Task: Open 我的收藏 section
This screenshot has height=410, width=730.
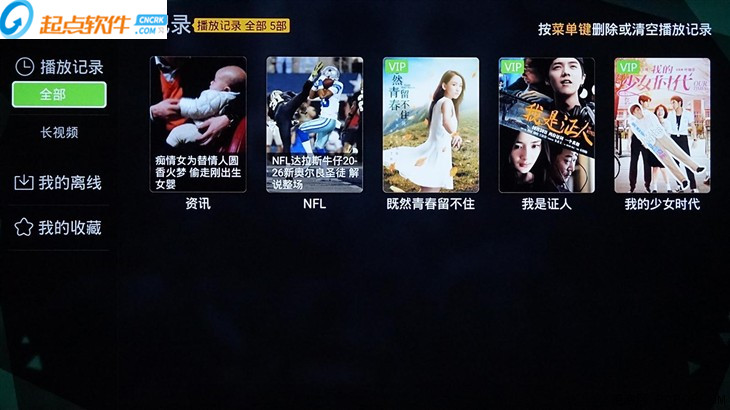Action: click(x=58, y=228)
